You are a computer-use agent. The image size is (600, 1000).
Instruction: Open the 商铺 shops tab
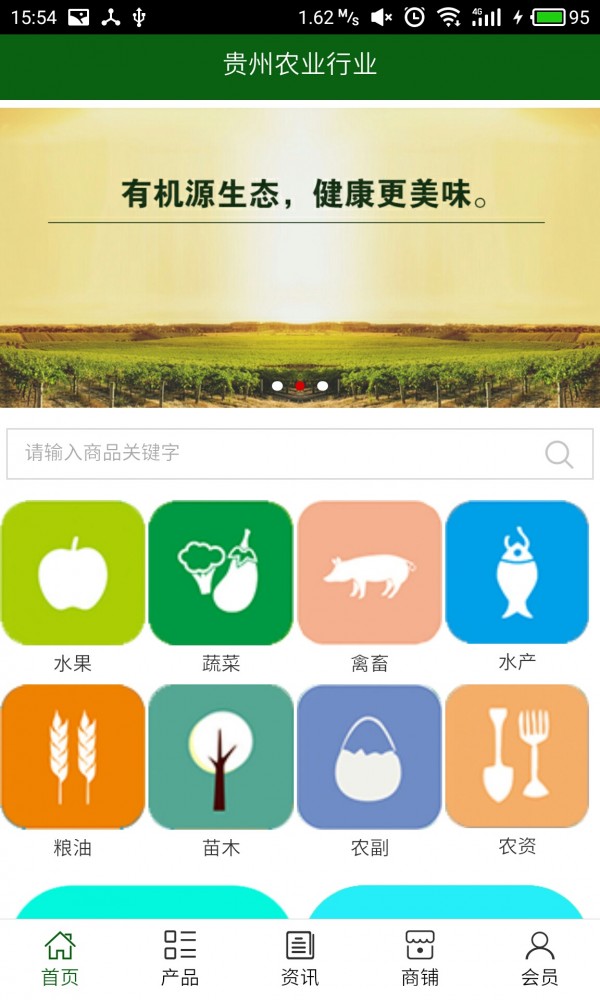(420, 958)
